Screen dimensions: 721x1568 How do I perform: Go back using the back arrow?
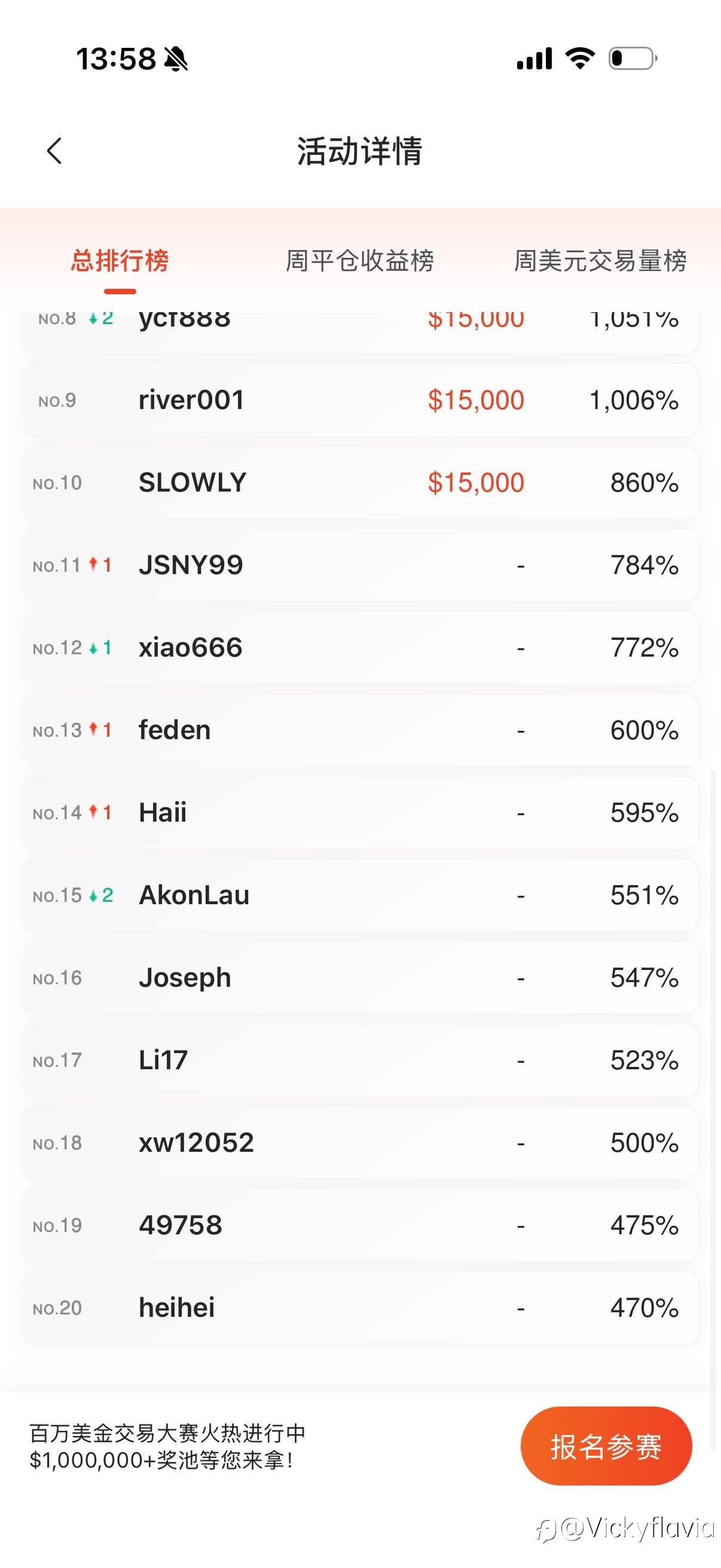(x=54, y=150)
